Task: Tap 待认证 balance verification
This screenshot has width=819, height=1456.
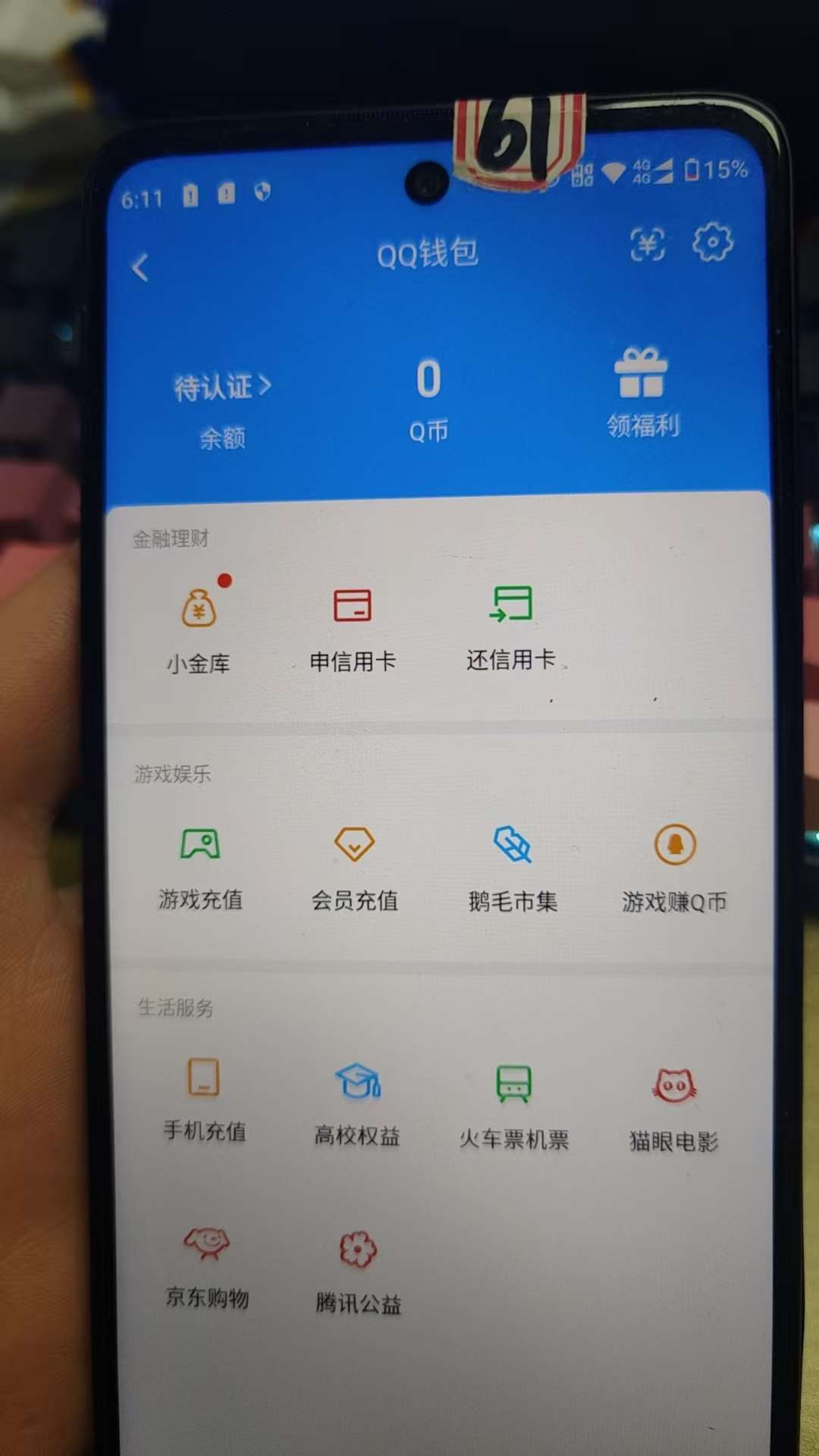Action: (221, 388)
